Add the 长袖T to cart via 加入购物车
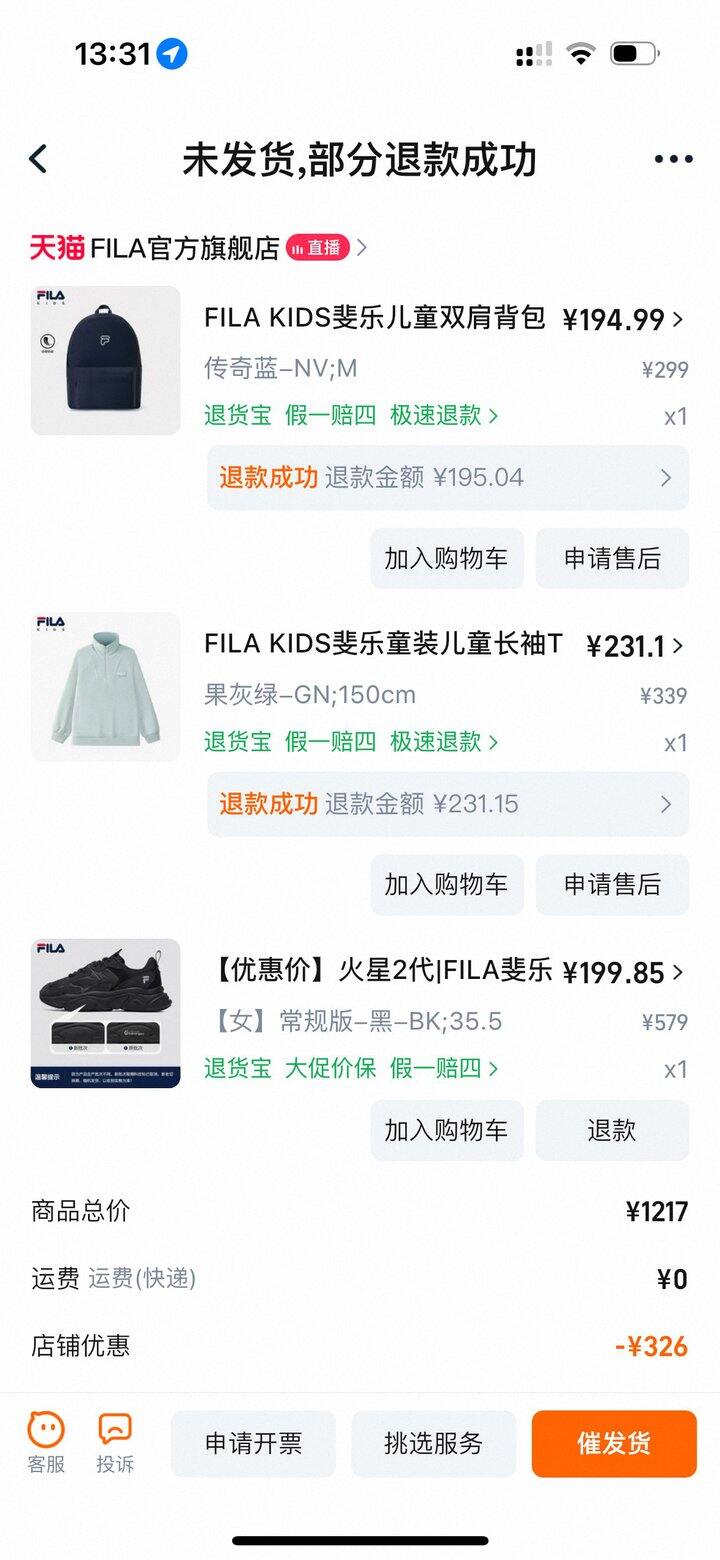Viewport: 720px width, 1560px height. tap(447, 884)
